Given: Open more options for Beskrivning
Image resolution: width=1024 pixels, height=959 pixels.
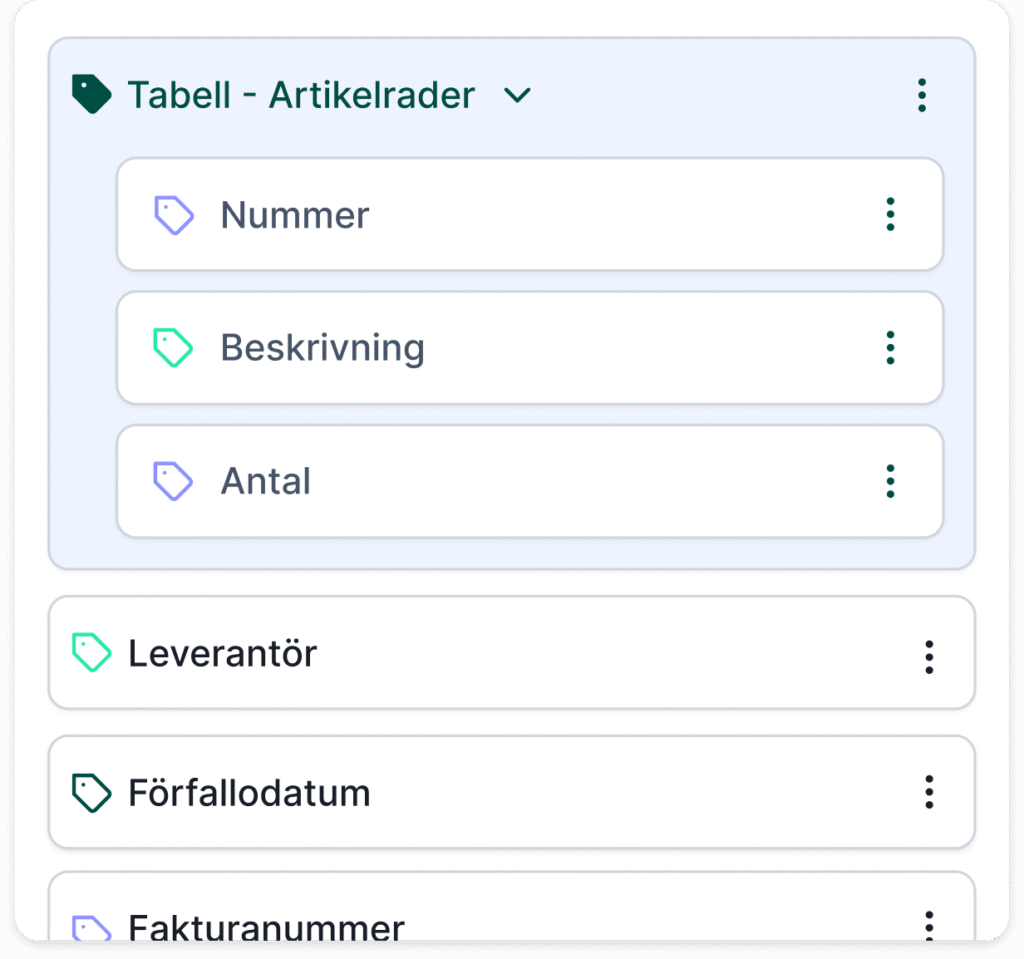Looking at the screenshot, I should [x=890, y=347].
